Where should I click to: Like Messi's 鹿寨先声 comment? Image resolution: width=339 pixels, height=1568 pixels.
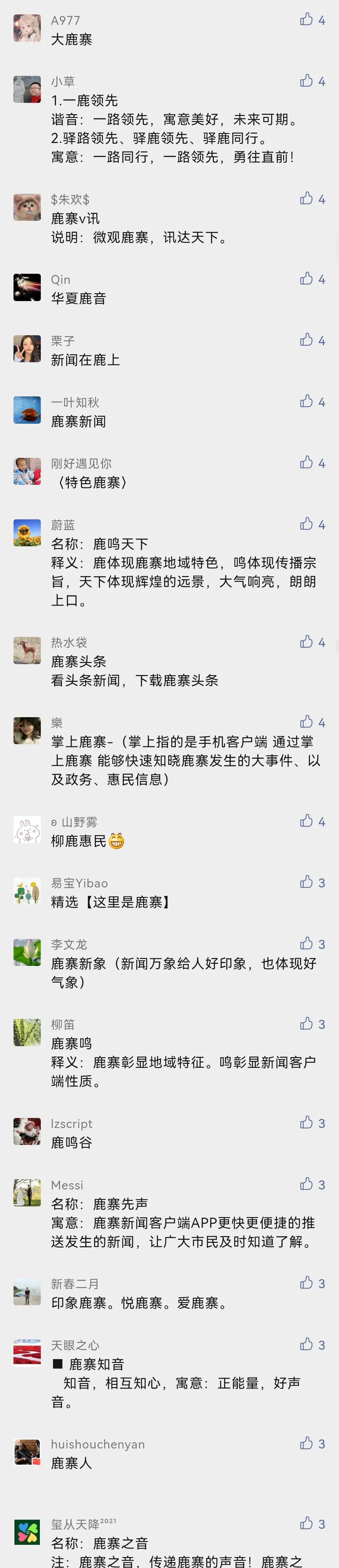[306, 1184]
